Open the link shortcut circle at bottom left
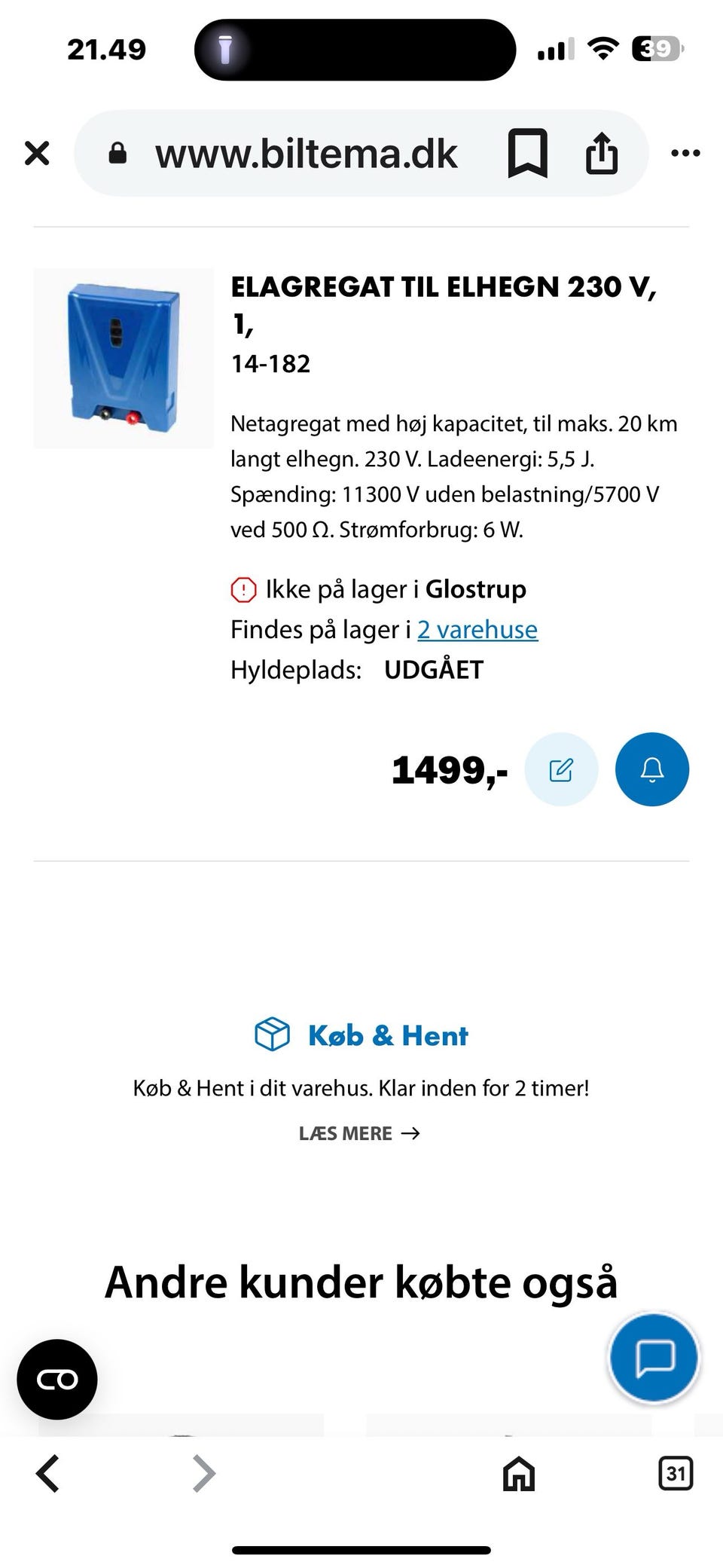The image size is (723, 1568). (56, 1379)
